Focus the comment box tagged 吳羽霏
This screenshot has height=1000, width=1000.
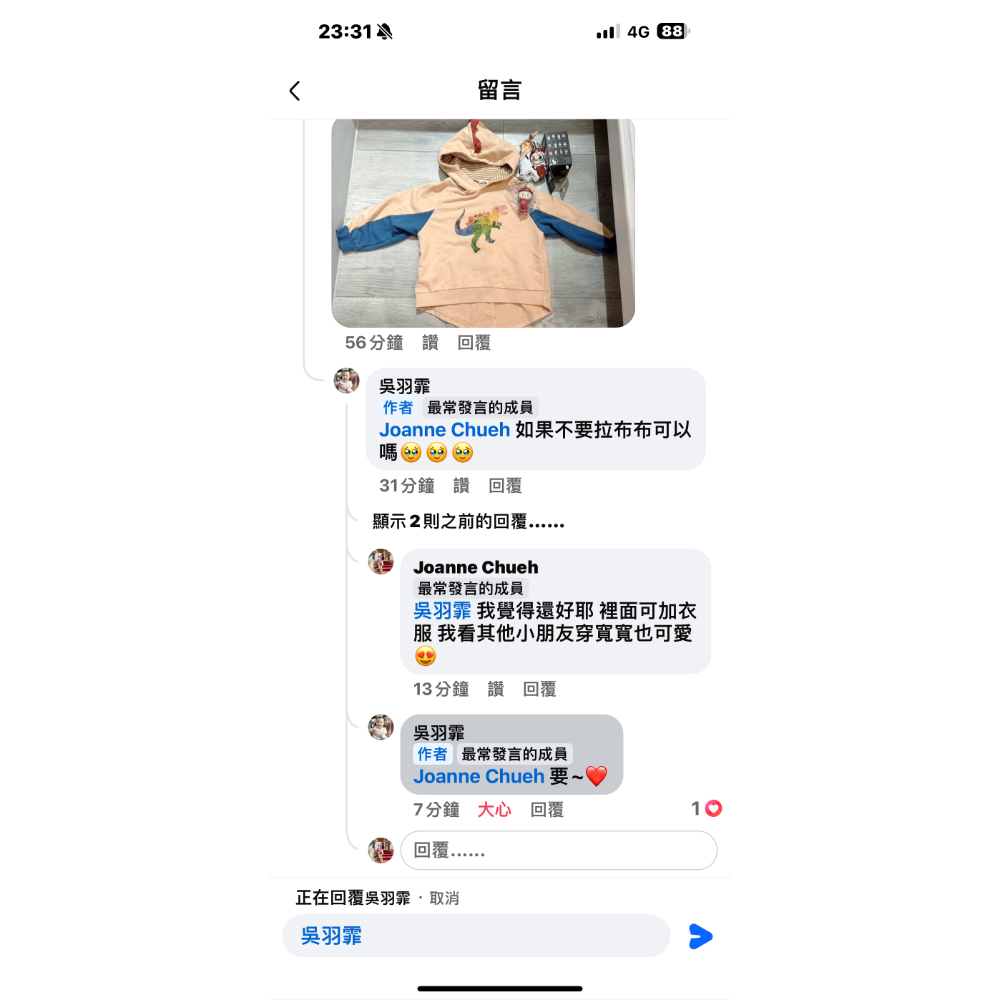coord(476,936)
